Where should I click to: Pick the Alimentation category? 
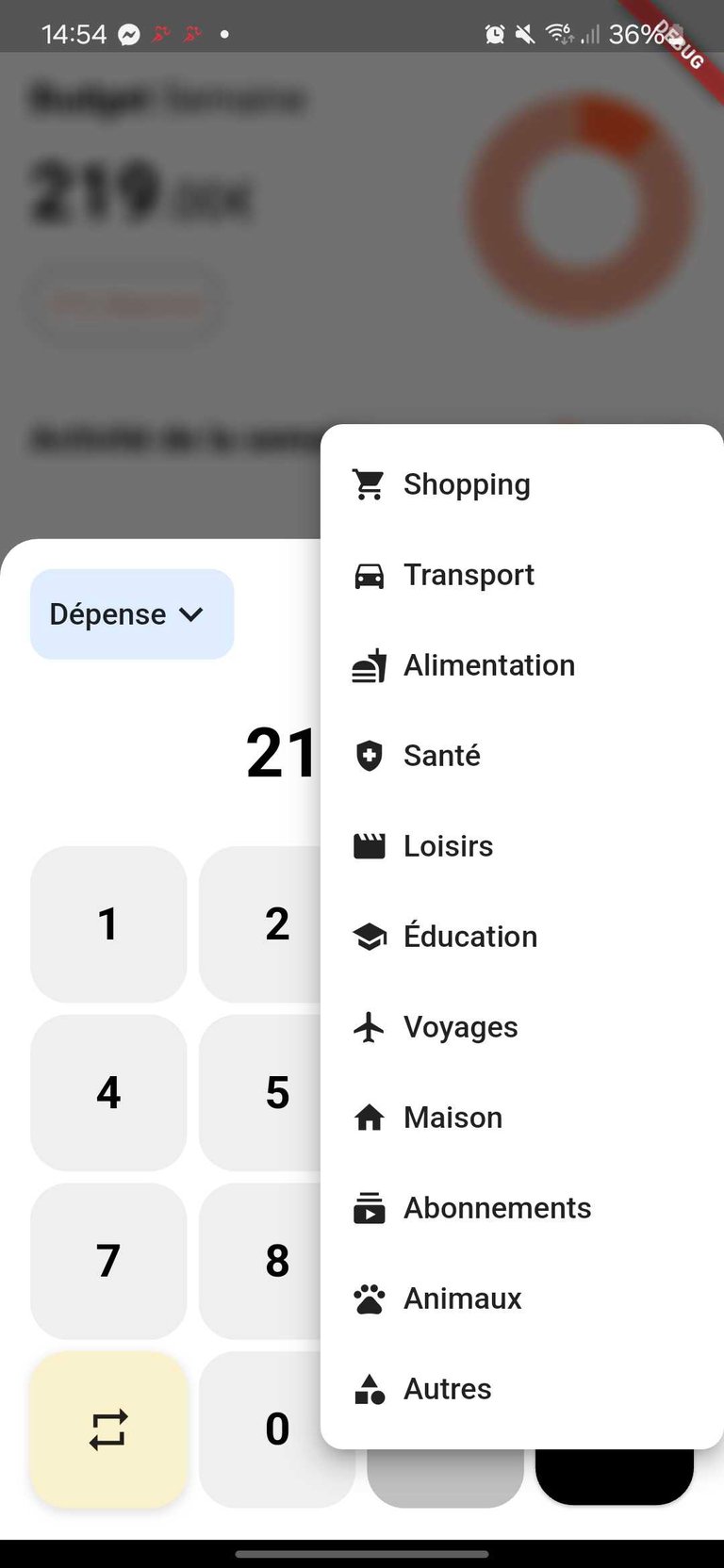tap(521, 665)
